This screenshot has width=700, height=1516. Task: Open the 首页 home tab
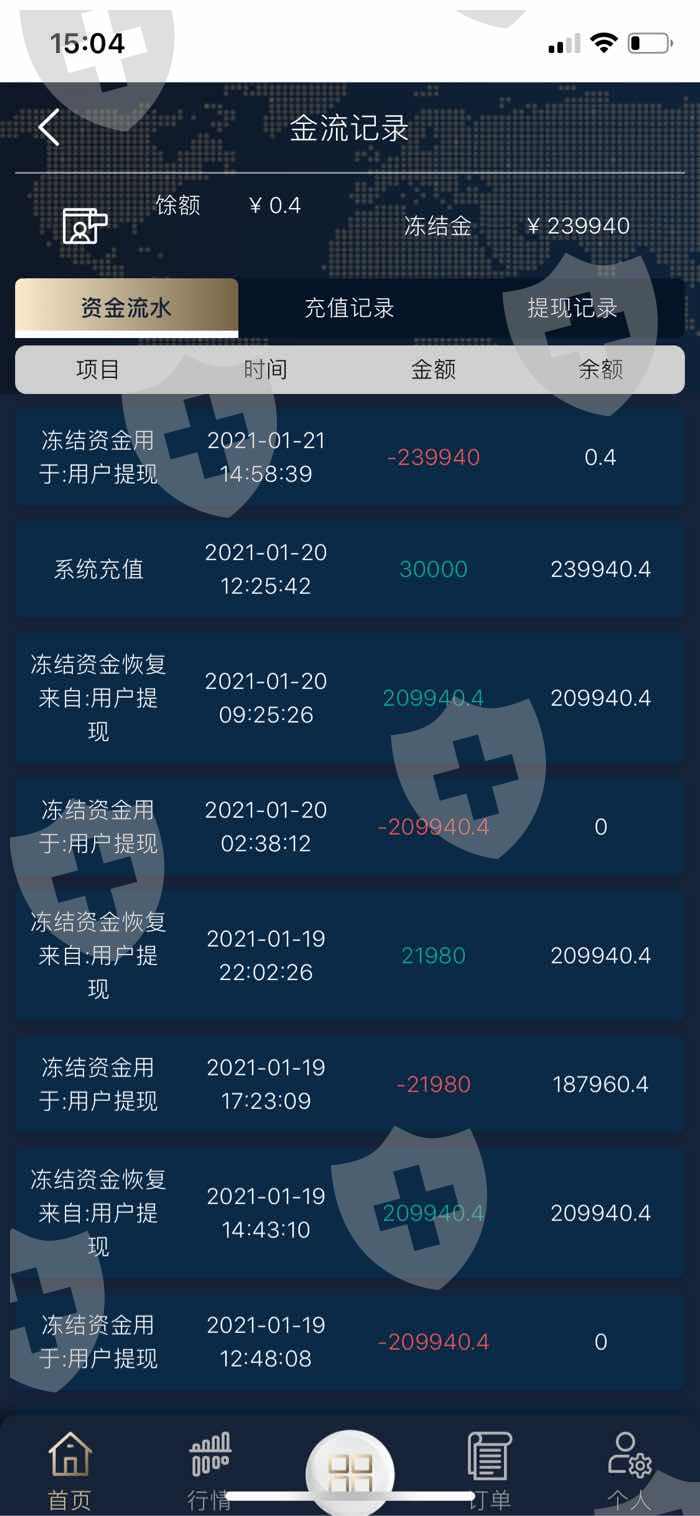click(70, 1470)
